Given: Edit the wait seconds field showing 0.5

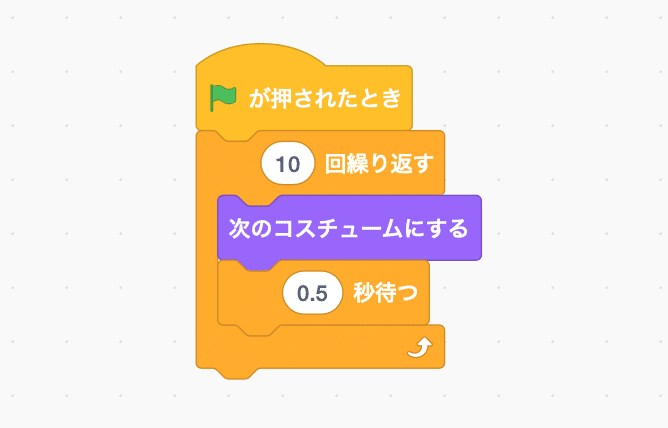Looking at the screenshot, I should (x=313, y=293).
